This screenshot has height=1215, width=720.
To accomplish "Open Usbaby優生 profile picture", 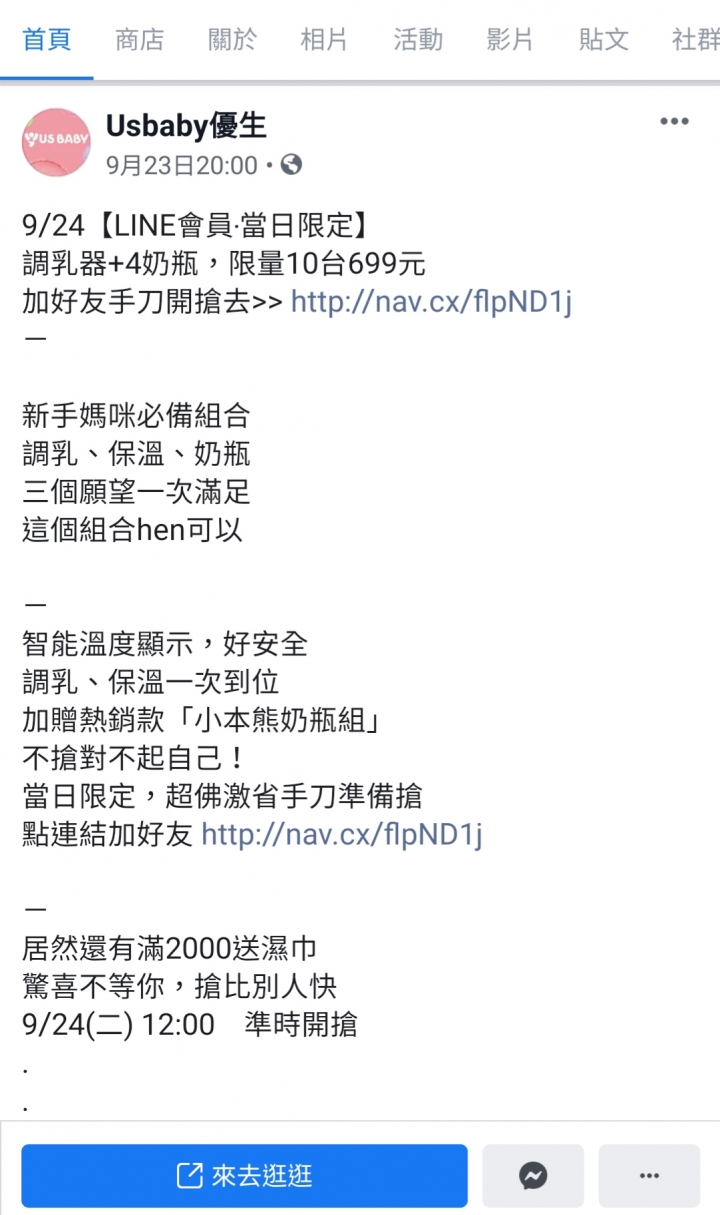I will pos(56,143).
